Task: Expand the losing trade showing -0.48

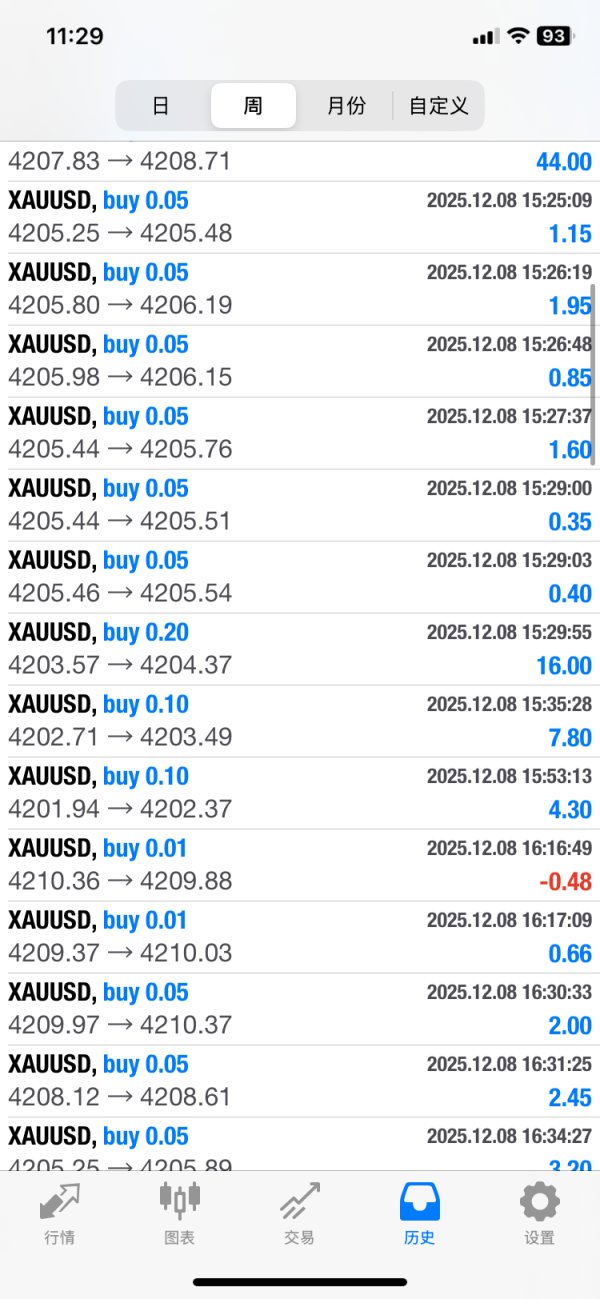Action: 300,865
